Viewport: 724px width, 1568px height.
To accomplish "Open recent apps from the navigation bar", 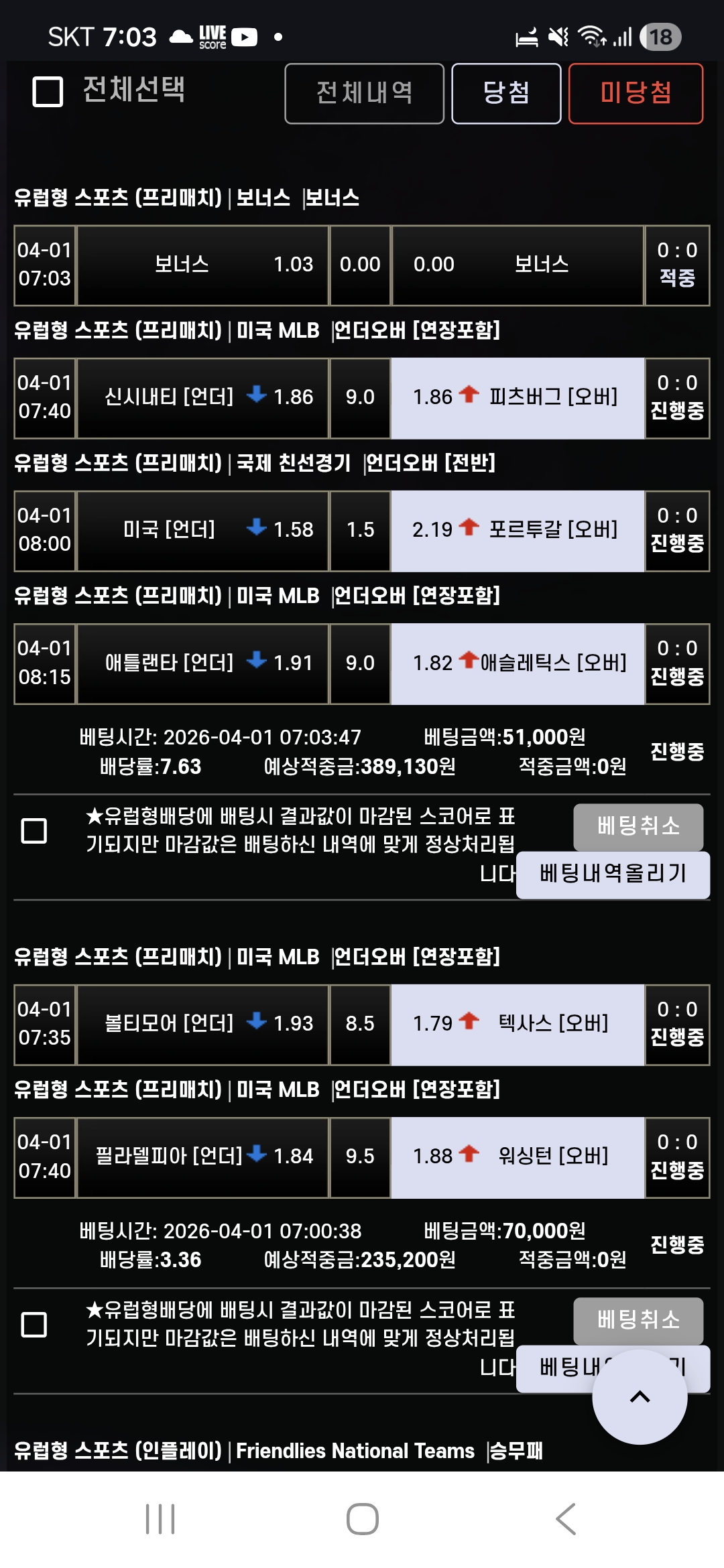I will tap(160, 1519).
